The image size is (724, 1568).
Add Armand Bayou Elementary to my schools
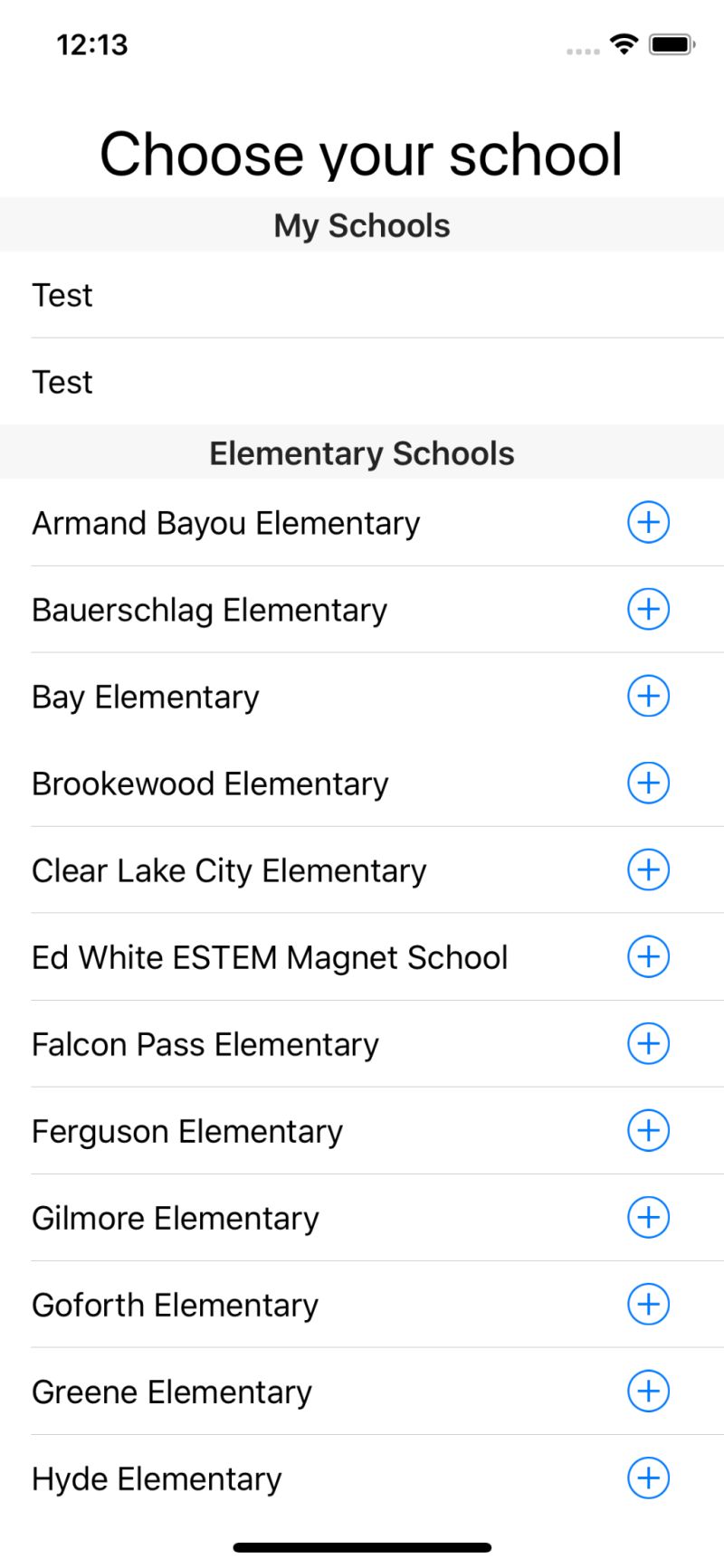click(648, 522)
